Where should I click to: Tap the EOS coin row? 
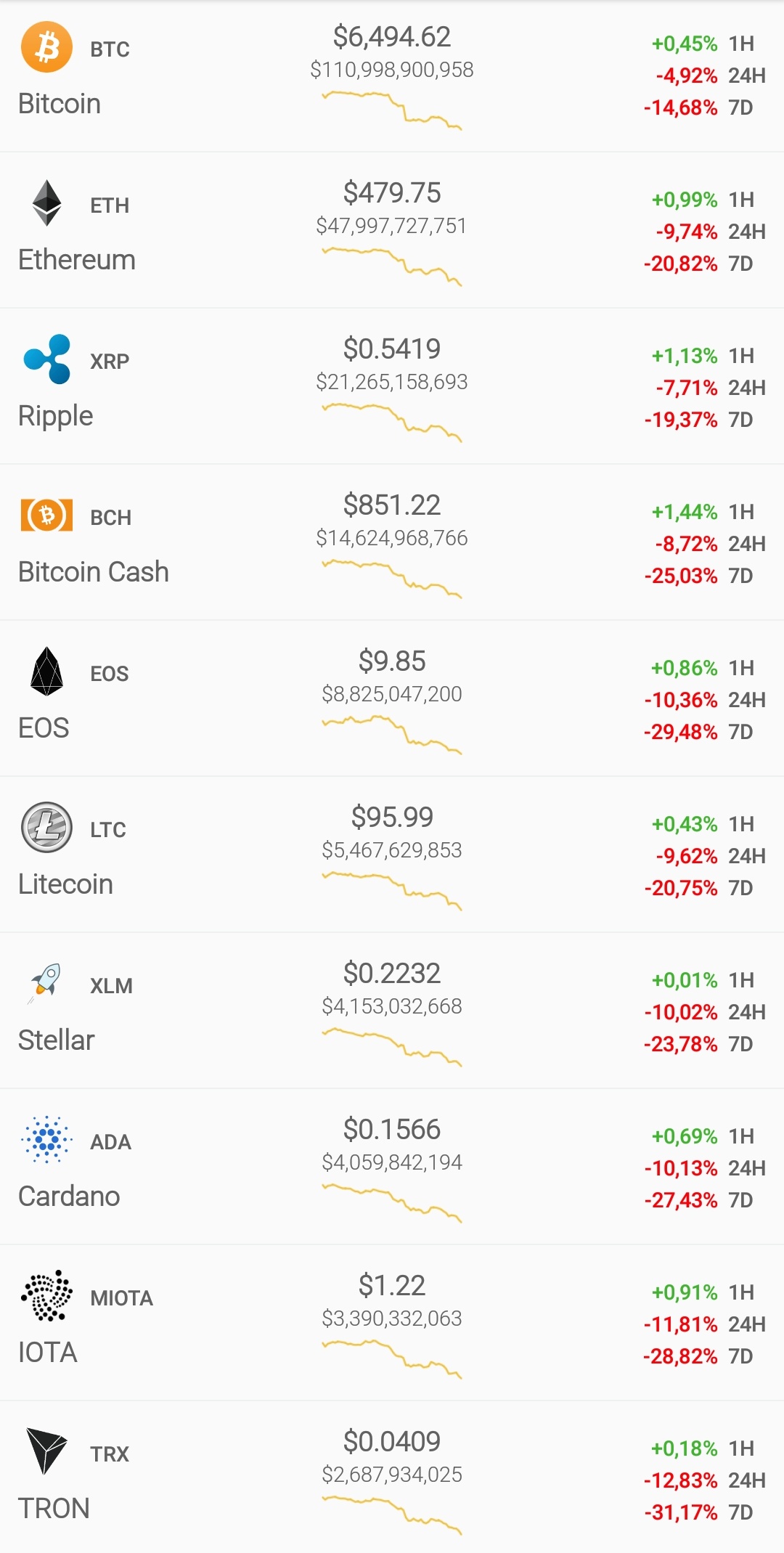[x=392, y=699]
